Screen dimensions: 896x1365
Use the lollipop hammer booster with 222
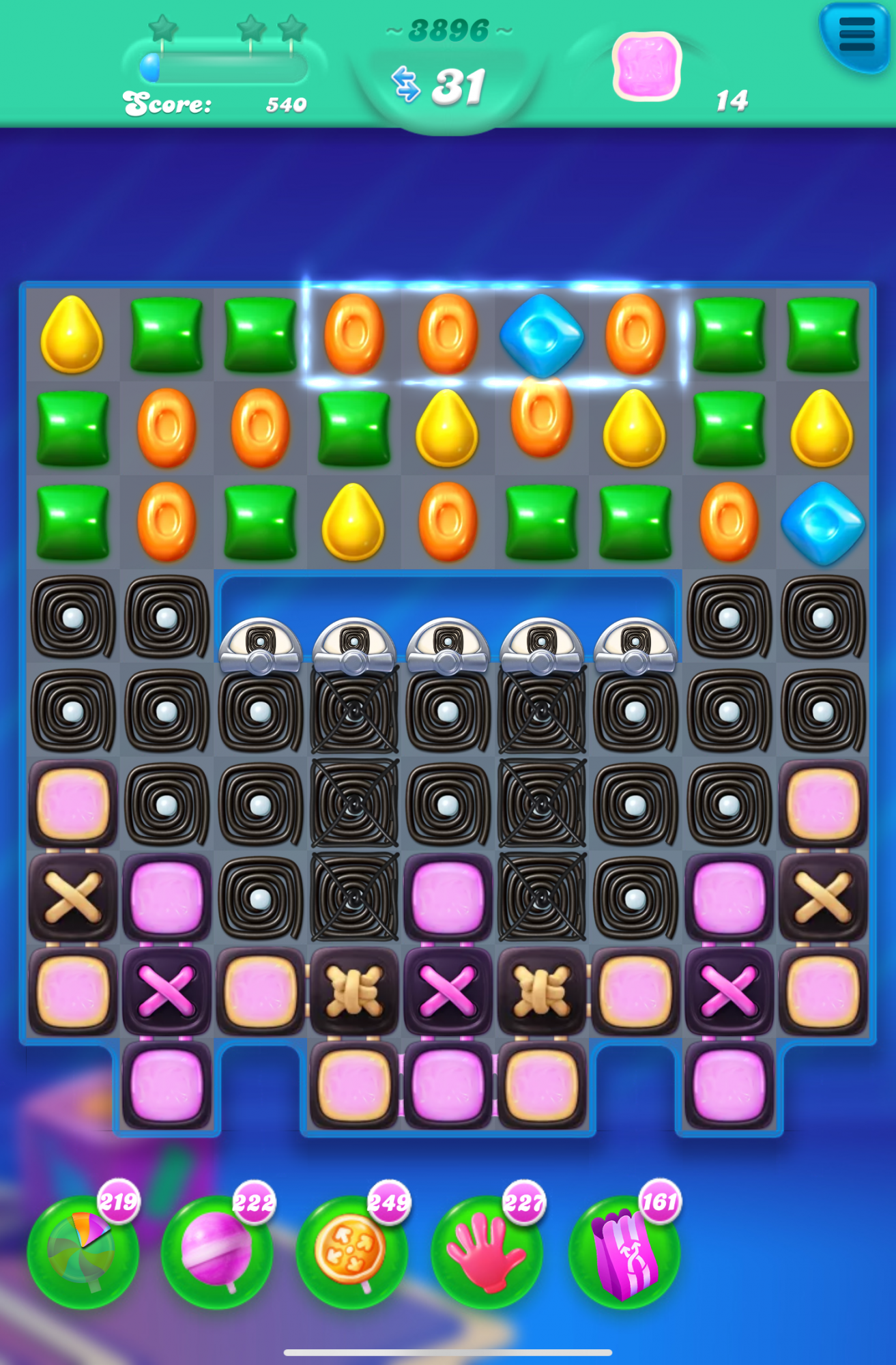point(216,1252)
